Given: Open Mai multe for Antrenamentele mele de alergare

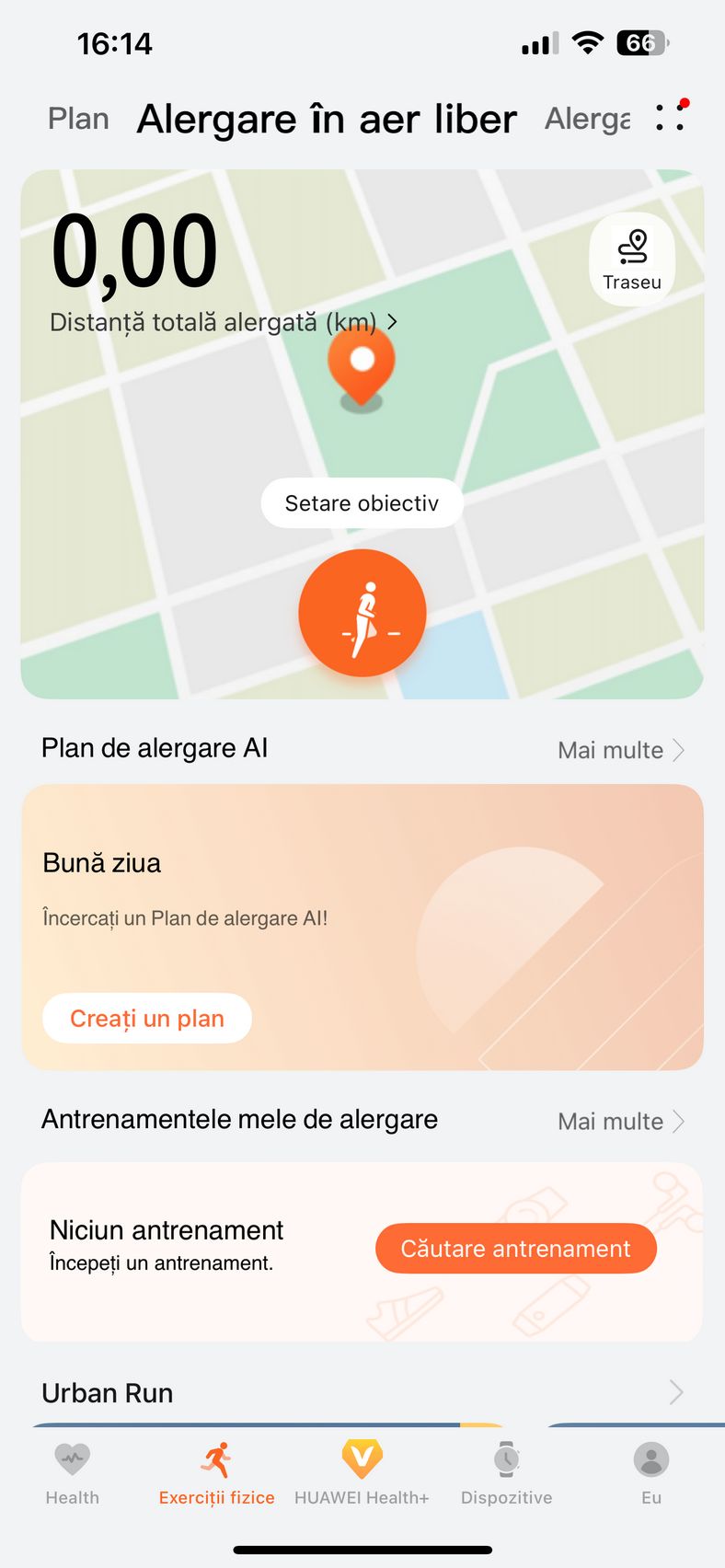Looking at the screenshot, I should [x=621, y=1121].
